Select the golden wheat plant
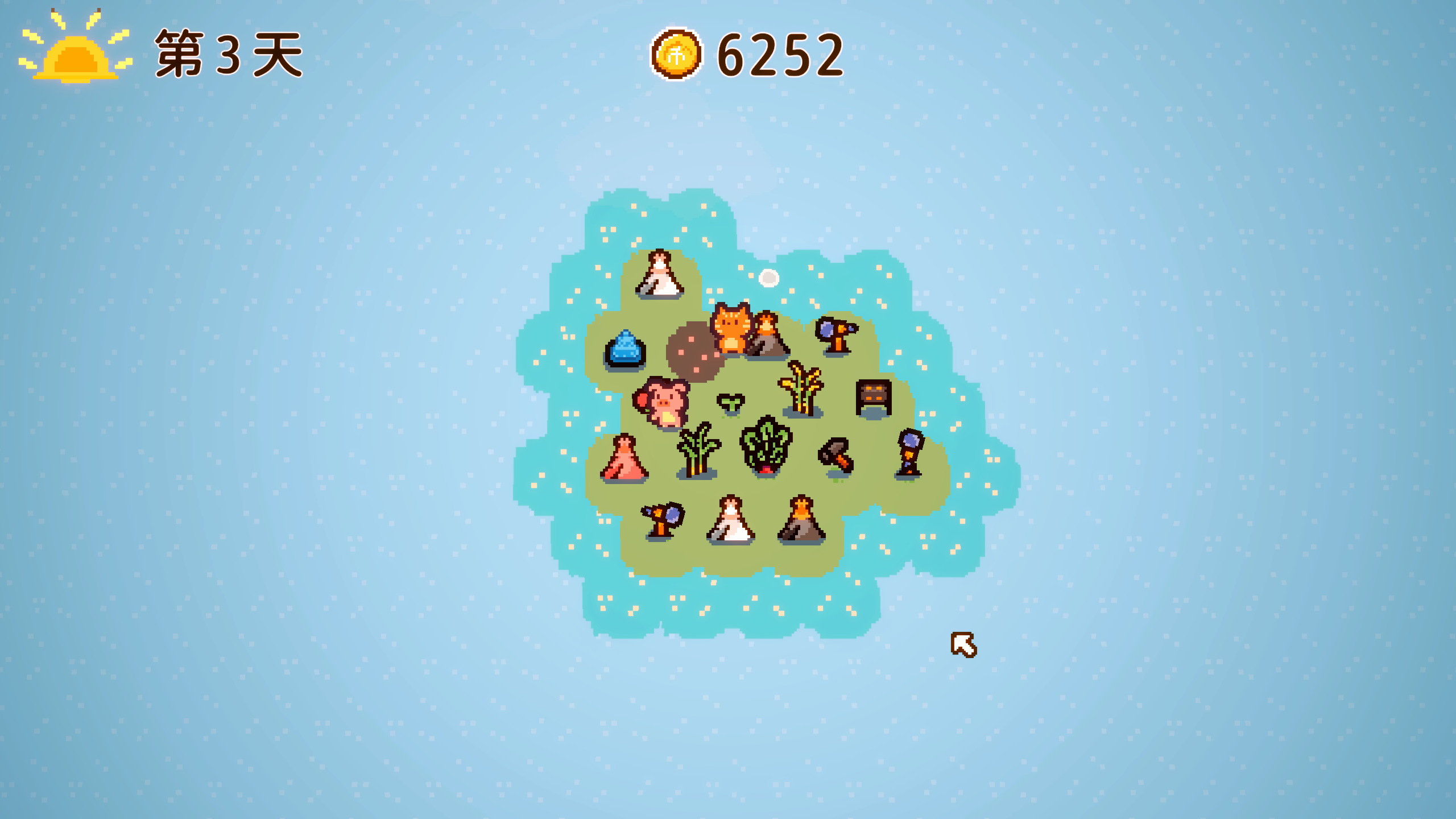The image size is (1456, 819). pyautogui.click(x=801, y=388)
